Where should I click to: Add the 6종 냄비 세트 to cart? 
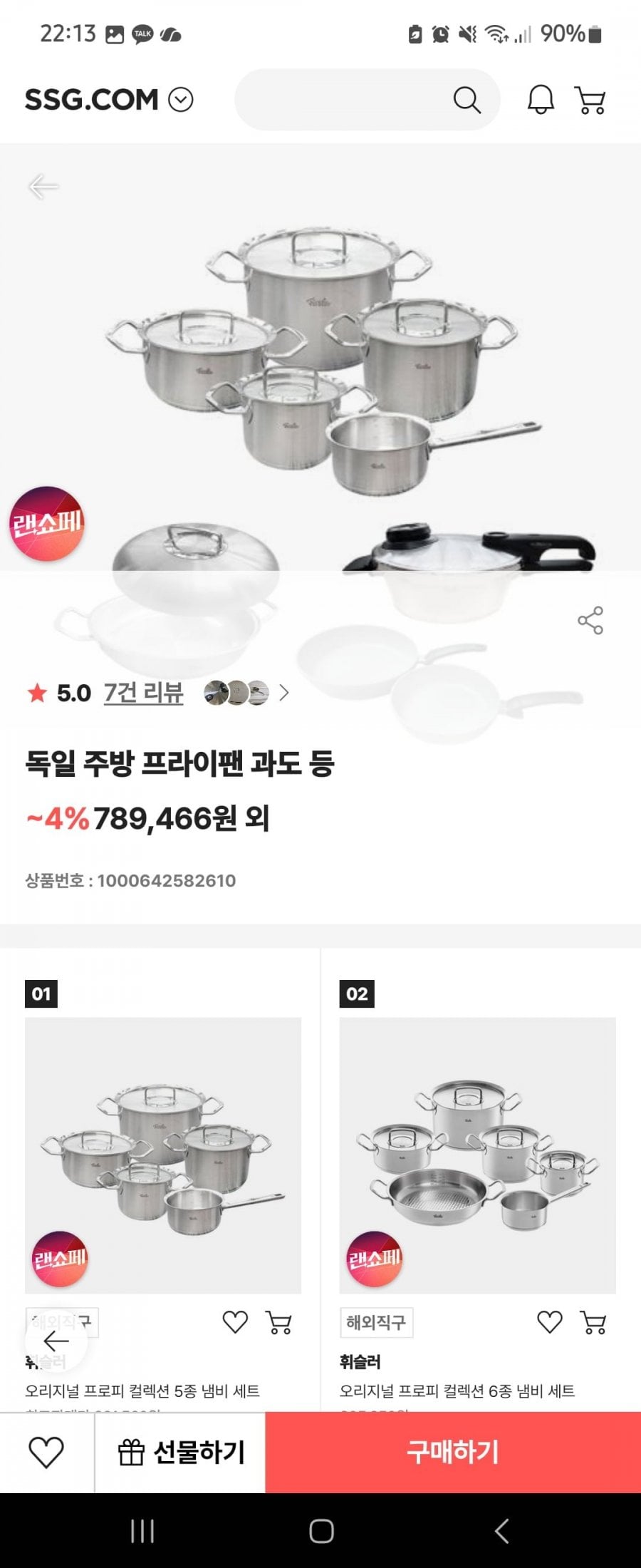593,1322
